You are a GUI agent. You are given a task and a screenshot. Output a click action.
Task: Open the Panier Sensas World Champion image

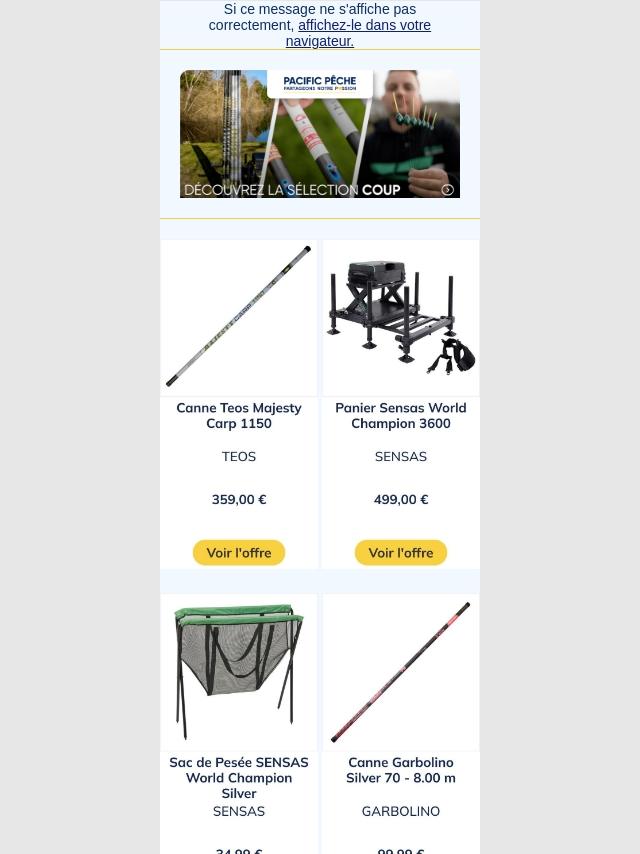pos(401,317)
